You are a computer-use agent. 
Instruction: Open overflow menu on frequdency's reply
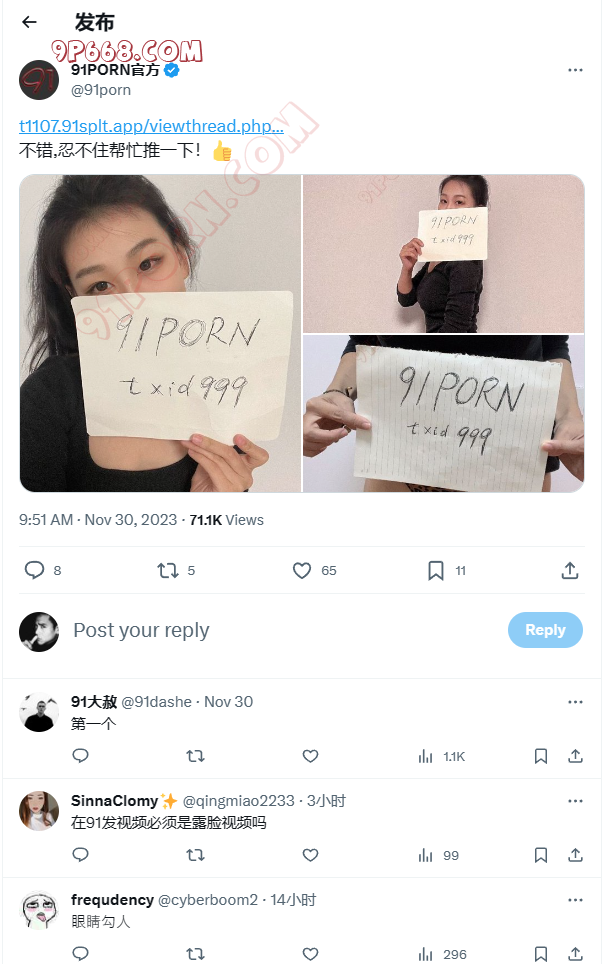tap(575, 900)
